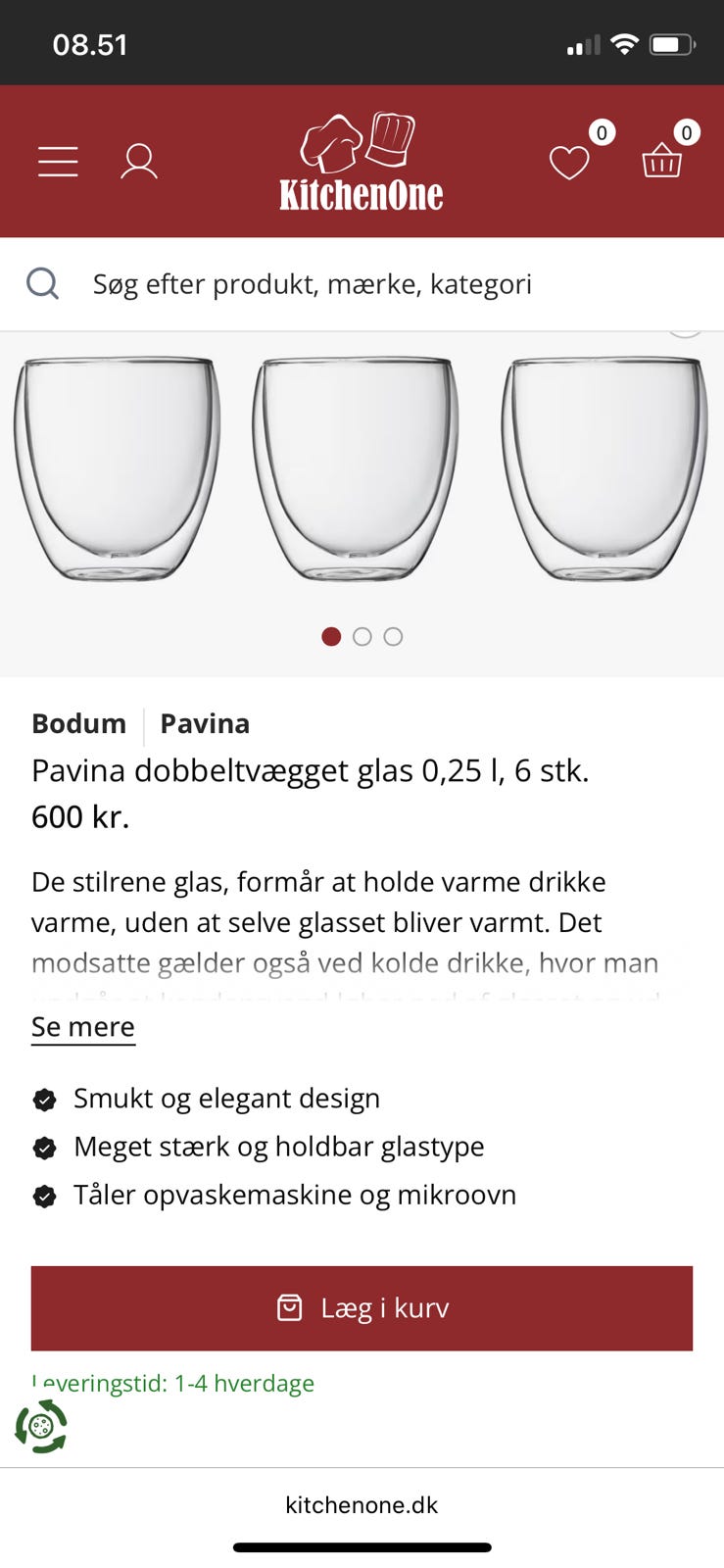Open the kitchenone.dk footer address
The width and height of the screenshot is (724, 1568).
362,1505
